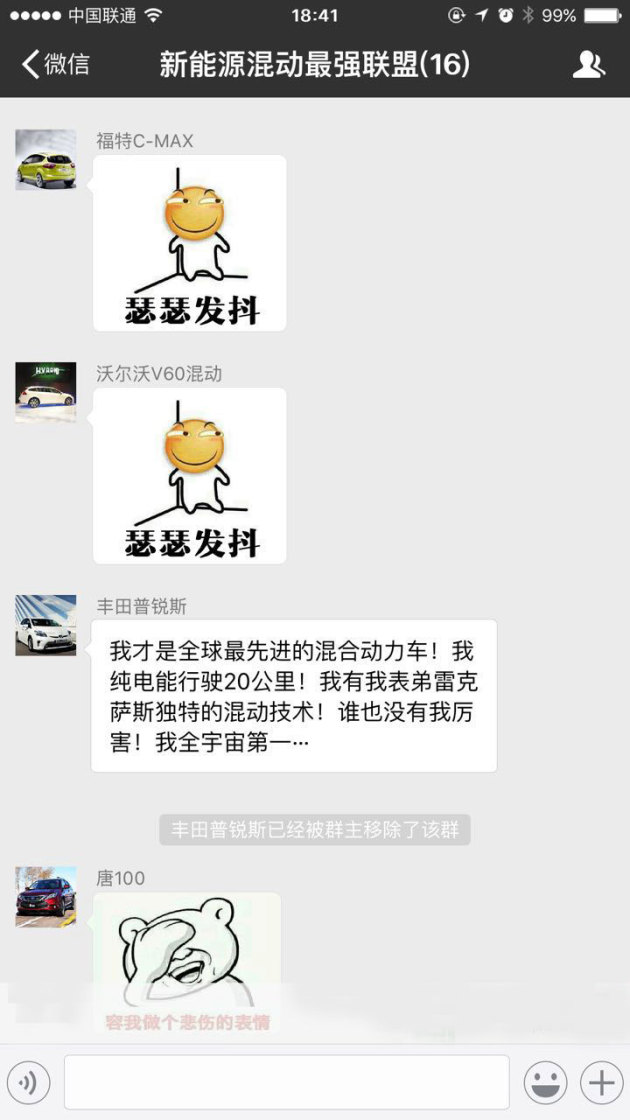This screenshot has width=630, height=1120.
Task: Tap 唐100's avatar
Action: pyautogui.click(x=46, y=897)
